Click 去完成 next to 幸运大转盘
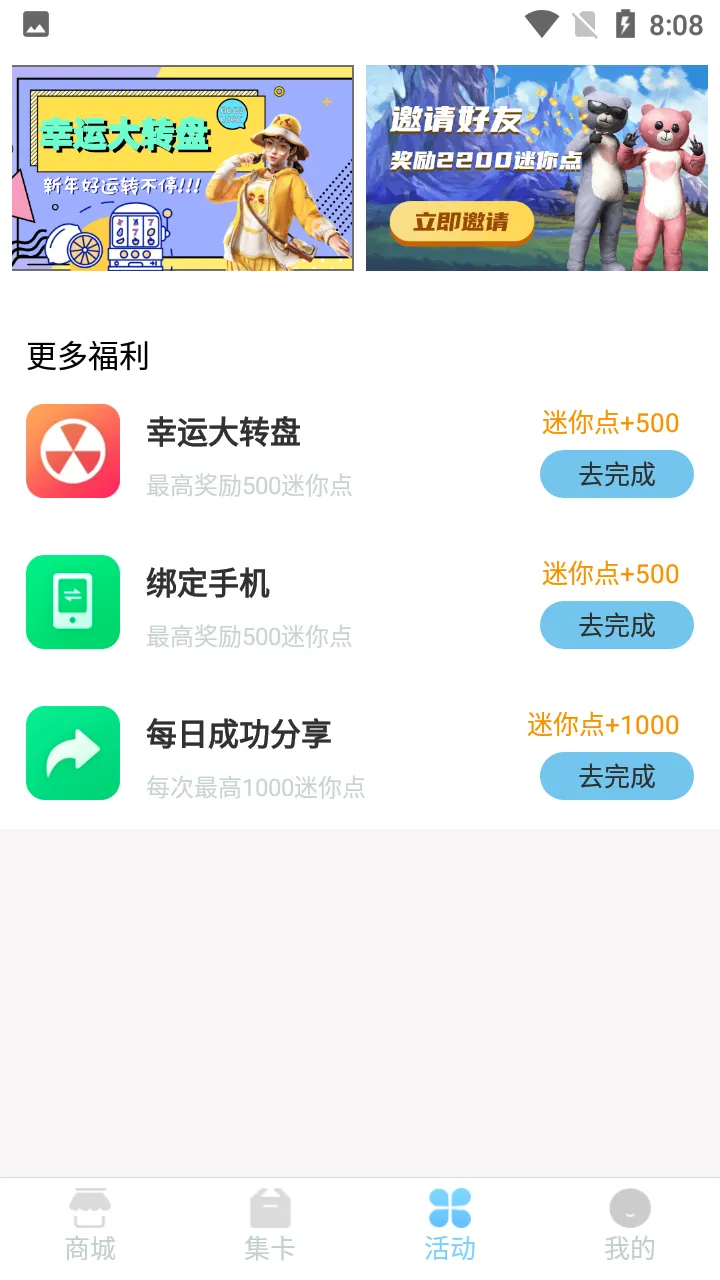Image resolution: width=720 pixels, height=1280 pixels. pos(616,474)
